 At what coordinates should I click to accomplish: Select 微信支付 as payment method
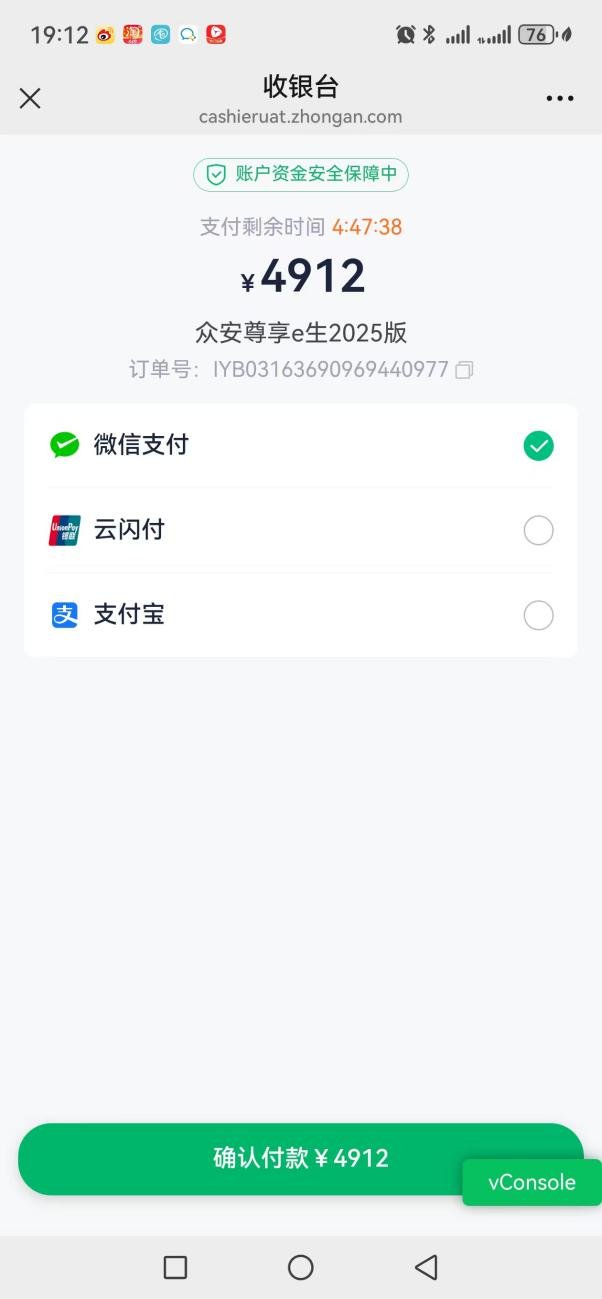click(538, 445)
